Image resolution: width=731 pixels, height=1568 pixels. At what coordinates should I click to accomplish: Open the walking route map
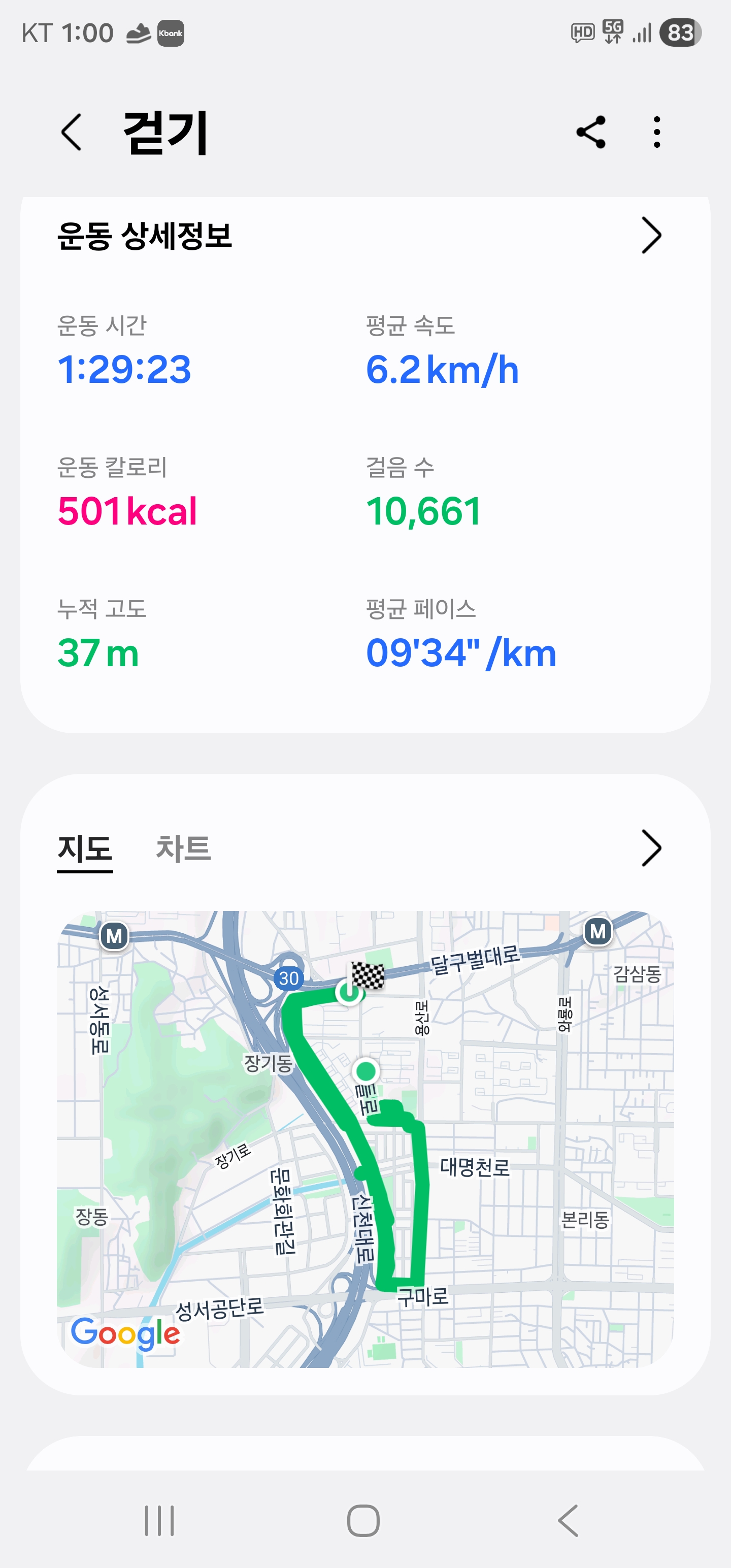(x=365, y=1138)
